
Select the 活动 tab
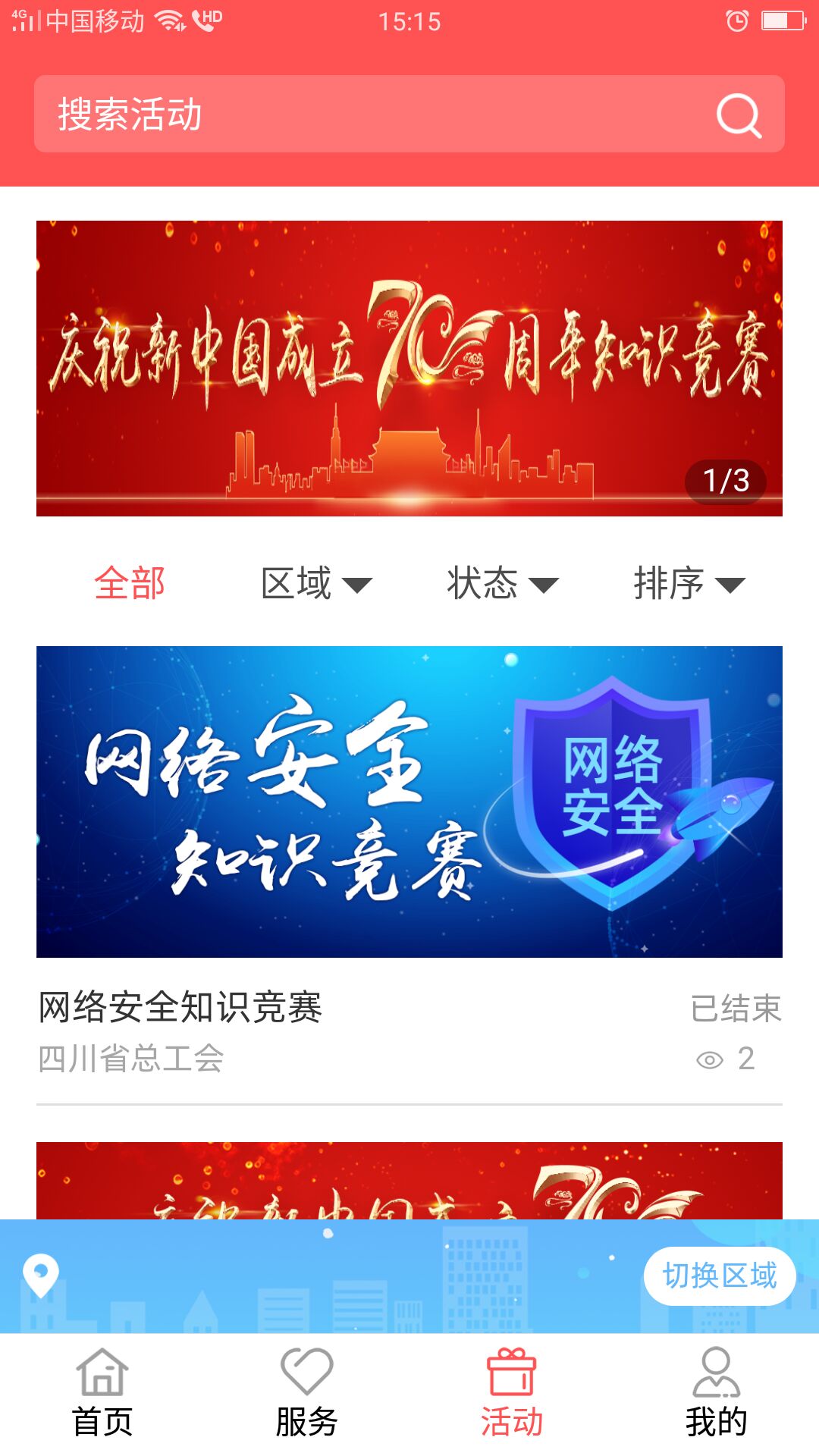[x=512, y=1394]
